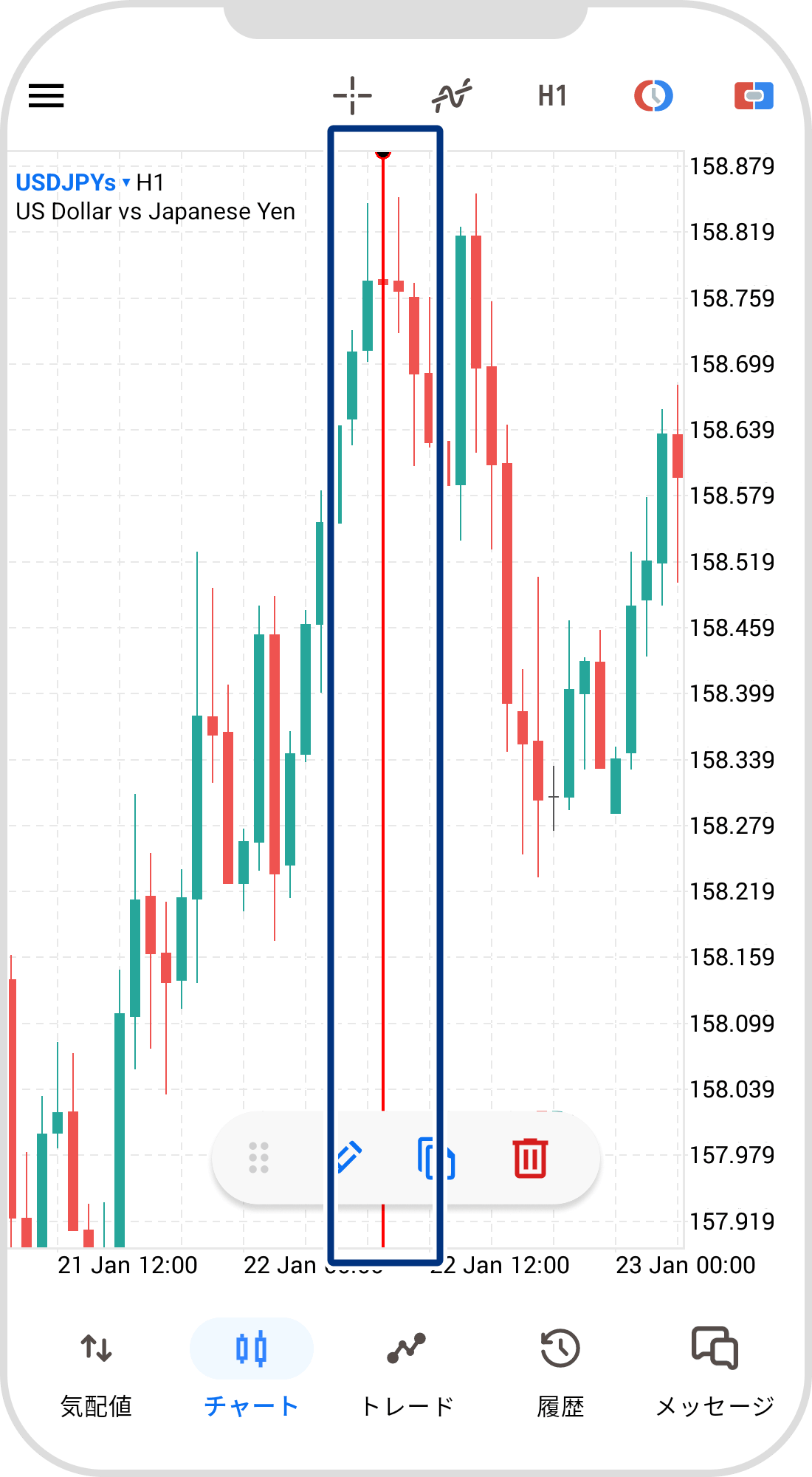
Task: Open the new order trade icon
Action: click(x=754, y=96)
